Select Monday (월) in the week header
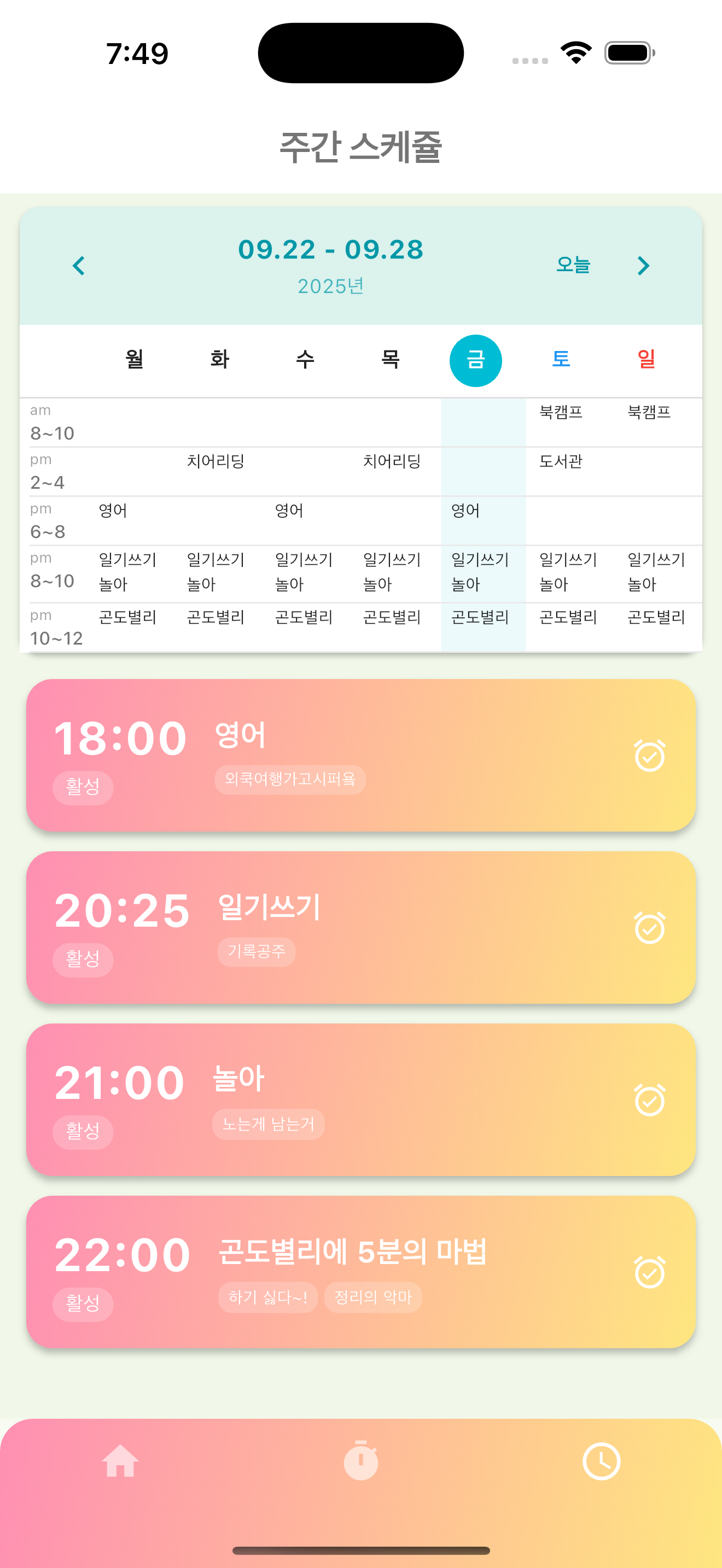Image resolution: width=722 pixels, height=1568 pixels. click(134, 359)
